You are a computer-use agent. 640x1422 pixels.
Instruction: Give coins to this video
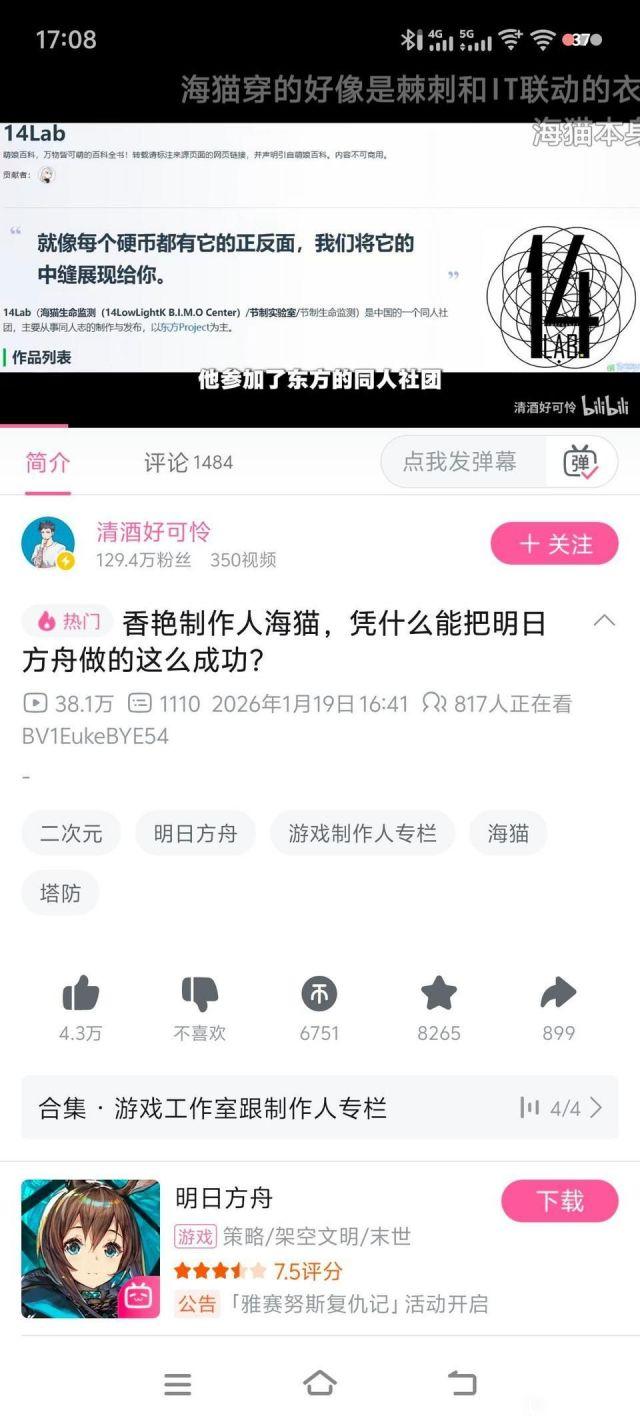[319, 994]
